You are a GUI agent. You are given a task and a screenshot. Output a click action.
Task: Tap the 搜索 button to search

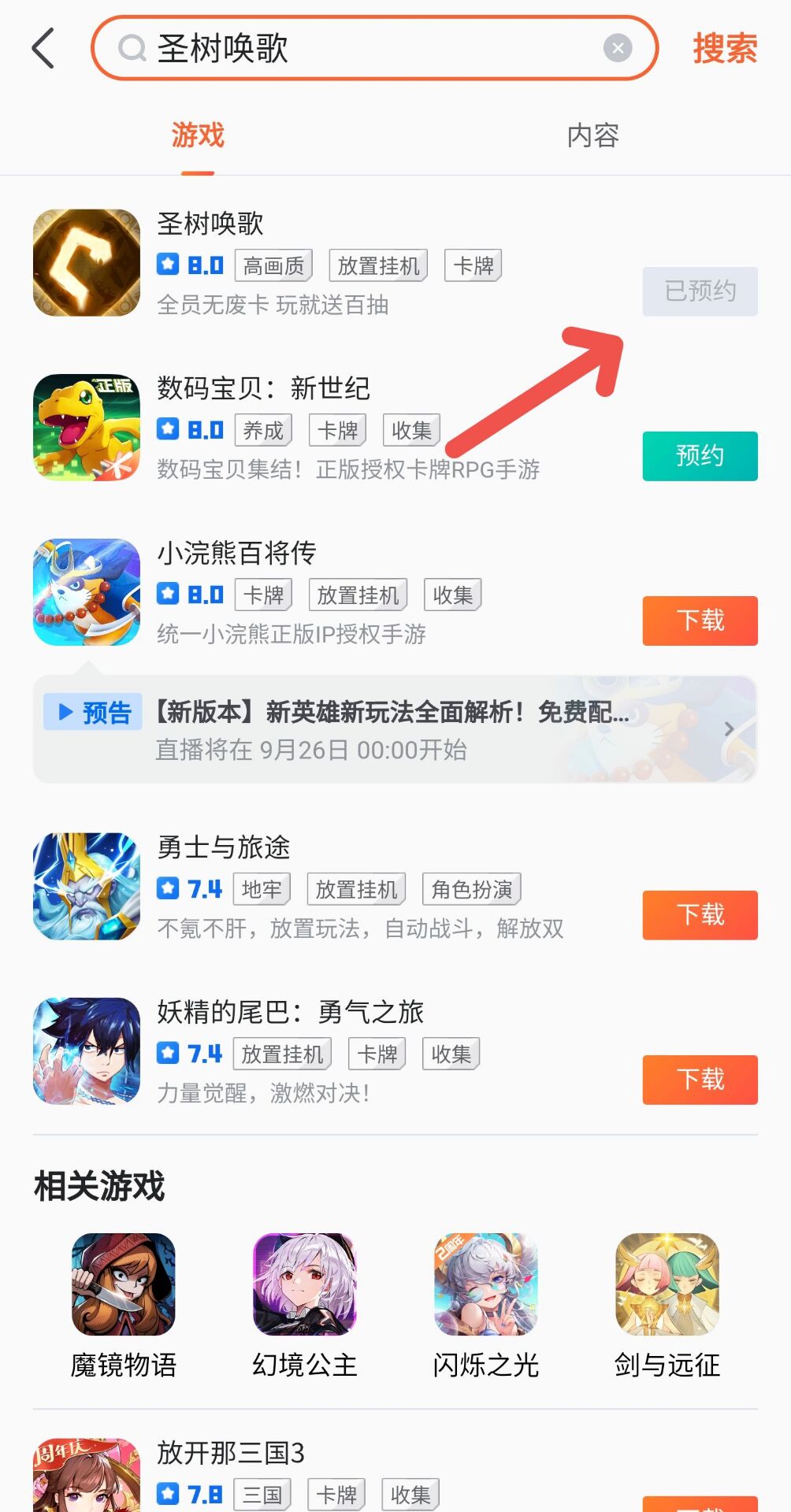tap(724, 49)
